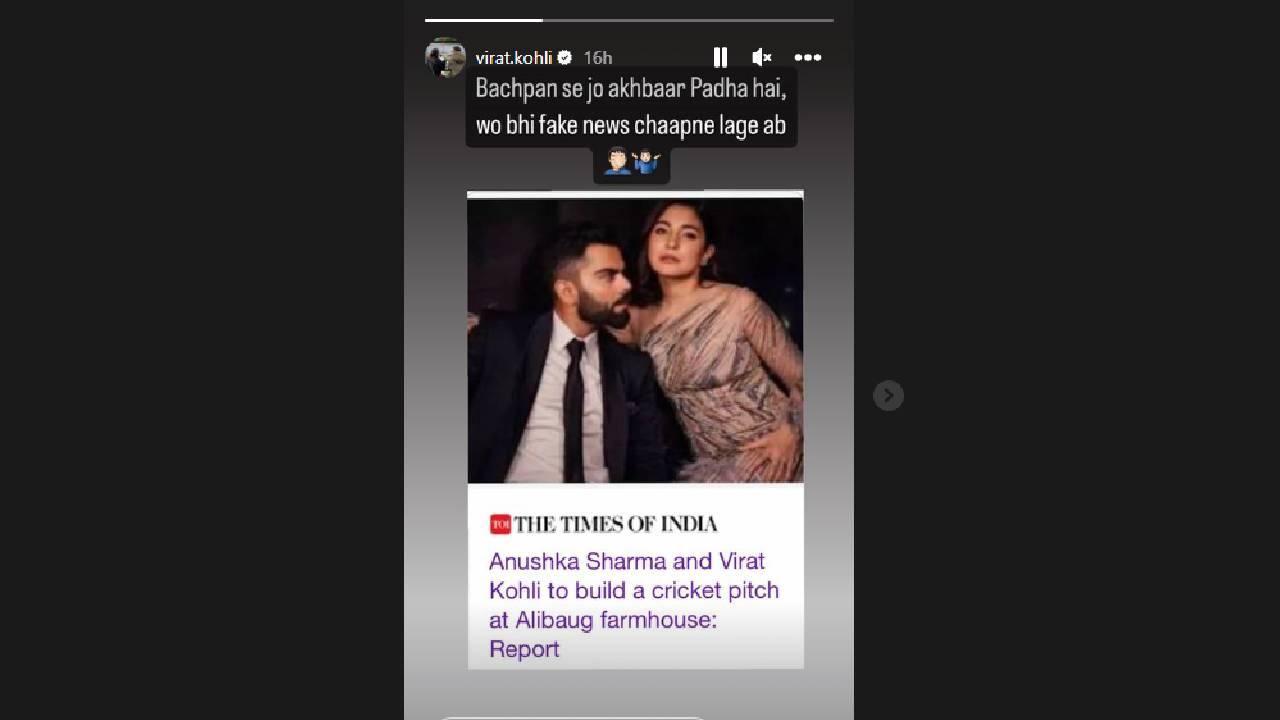
Task: Tap the virat.kohli profile picture
Action: tap(445, 58)
